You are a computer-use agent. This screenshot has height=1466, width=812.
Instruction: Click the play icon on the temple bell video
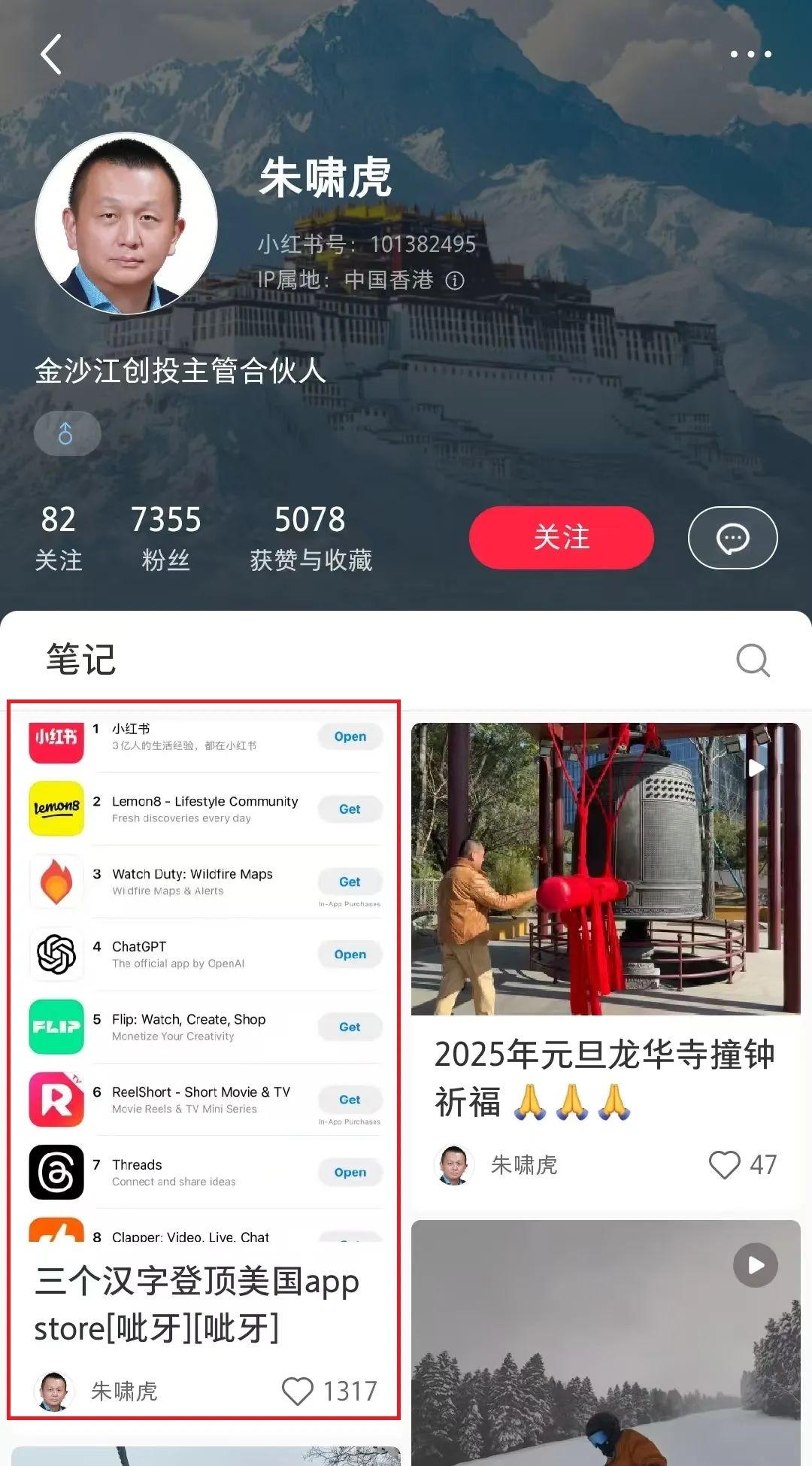(757, 766)
